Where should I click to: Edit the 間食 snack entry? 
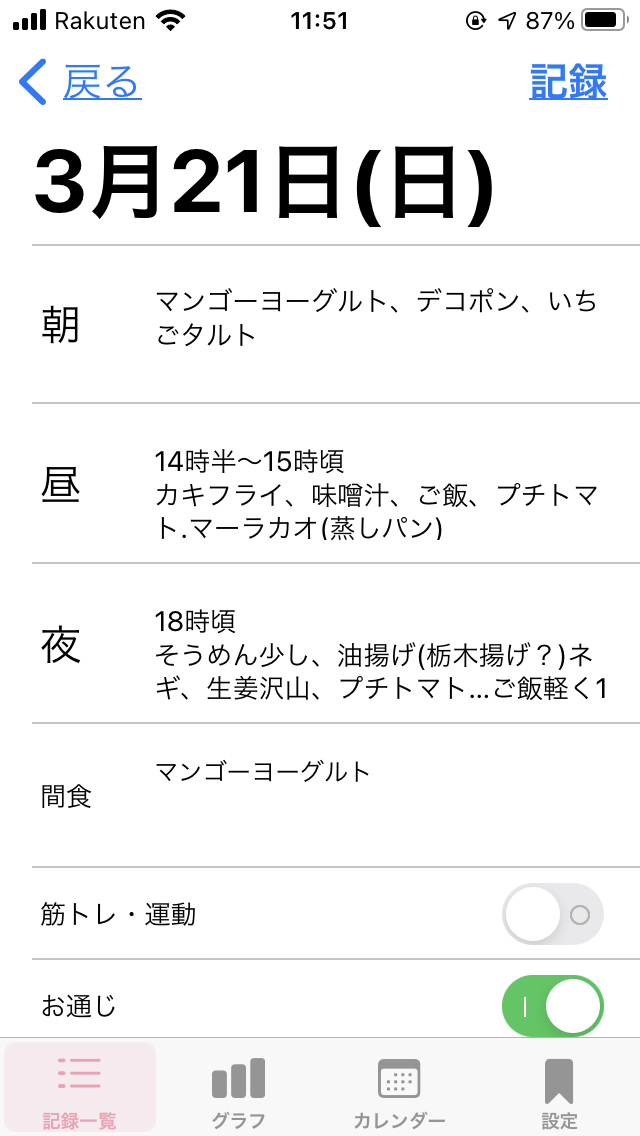tap(336, 795)
